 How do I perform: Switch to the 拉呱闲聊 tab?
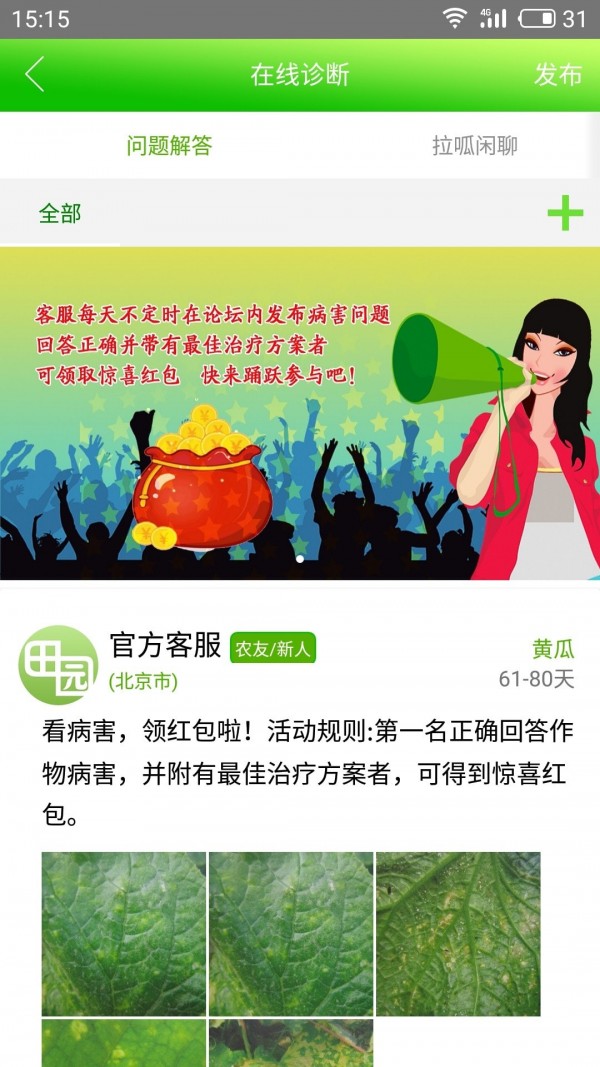(x=475, y=146)
